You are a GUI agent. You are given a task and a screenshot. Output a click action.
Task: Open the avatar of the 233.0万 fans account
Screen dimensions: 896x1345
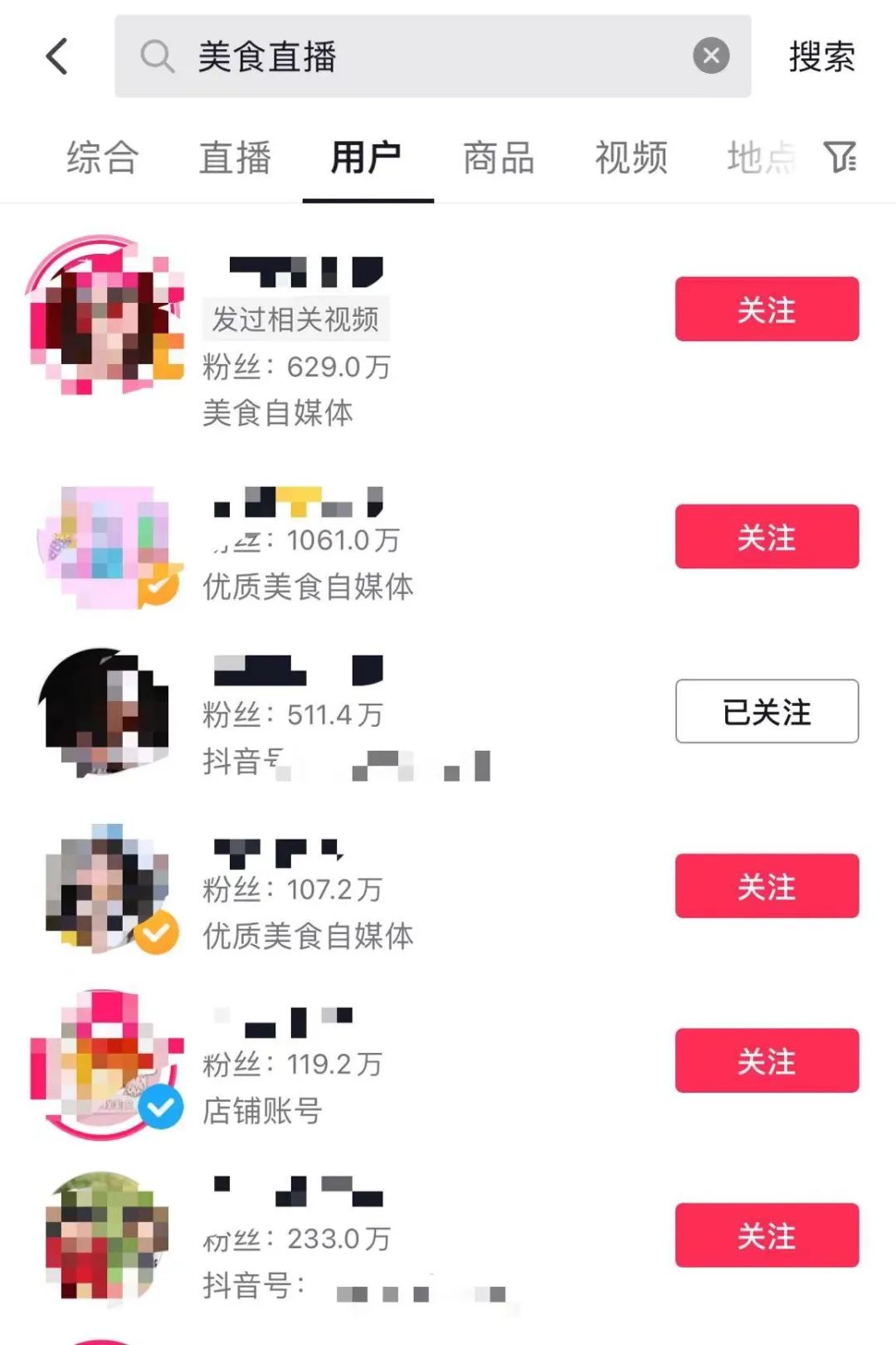coord(108,1236)
